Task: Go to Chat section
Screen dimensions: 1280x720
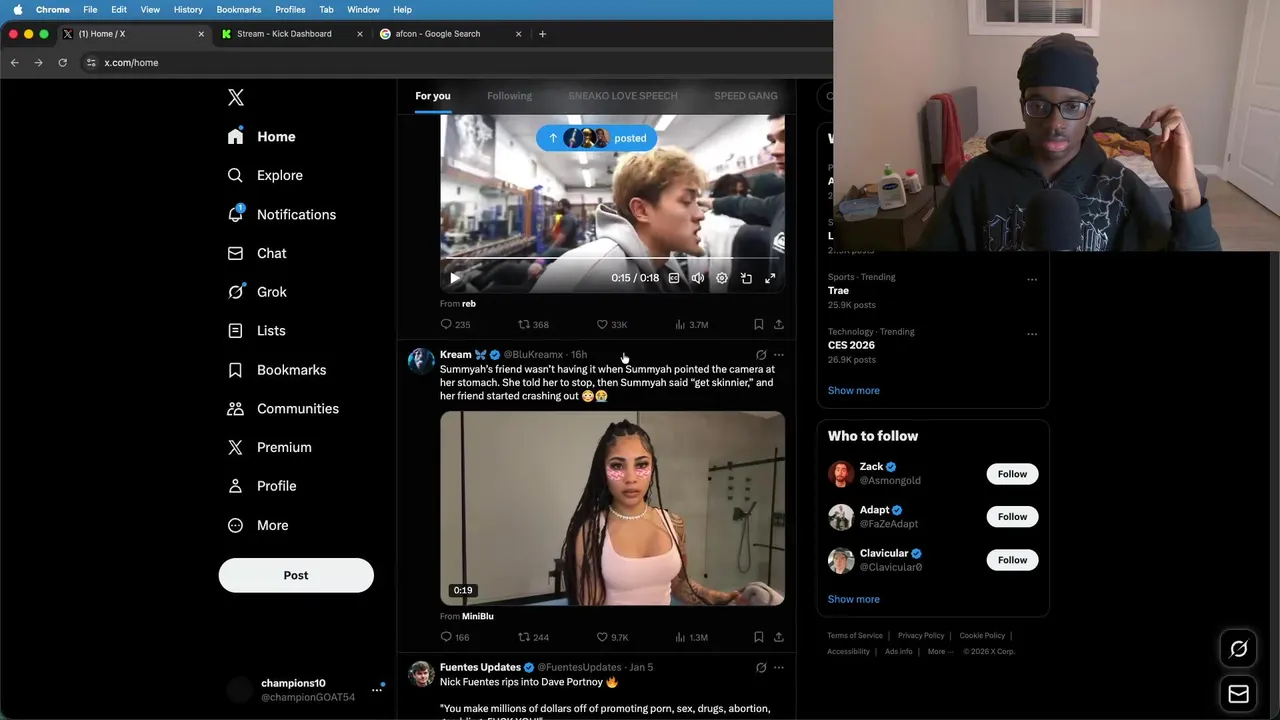Action: tap(271, 253)
